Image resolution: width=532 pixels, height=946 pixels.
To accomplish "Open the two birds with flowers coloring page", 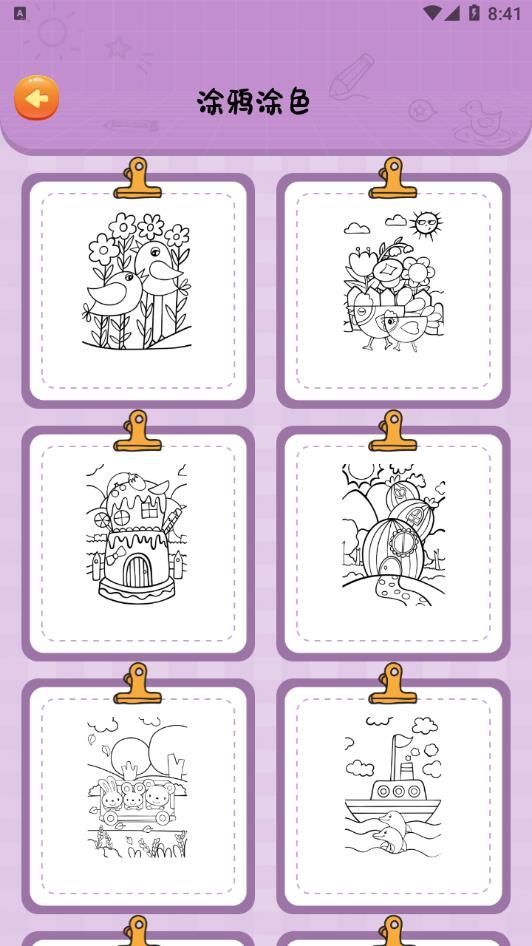I will click(x=138, y=291).
